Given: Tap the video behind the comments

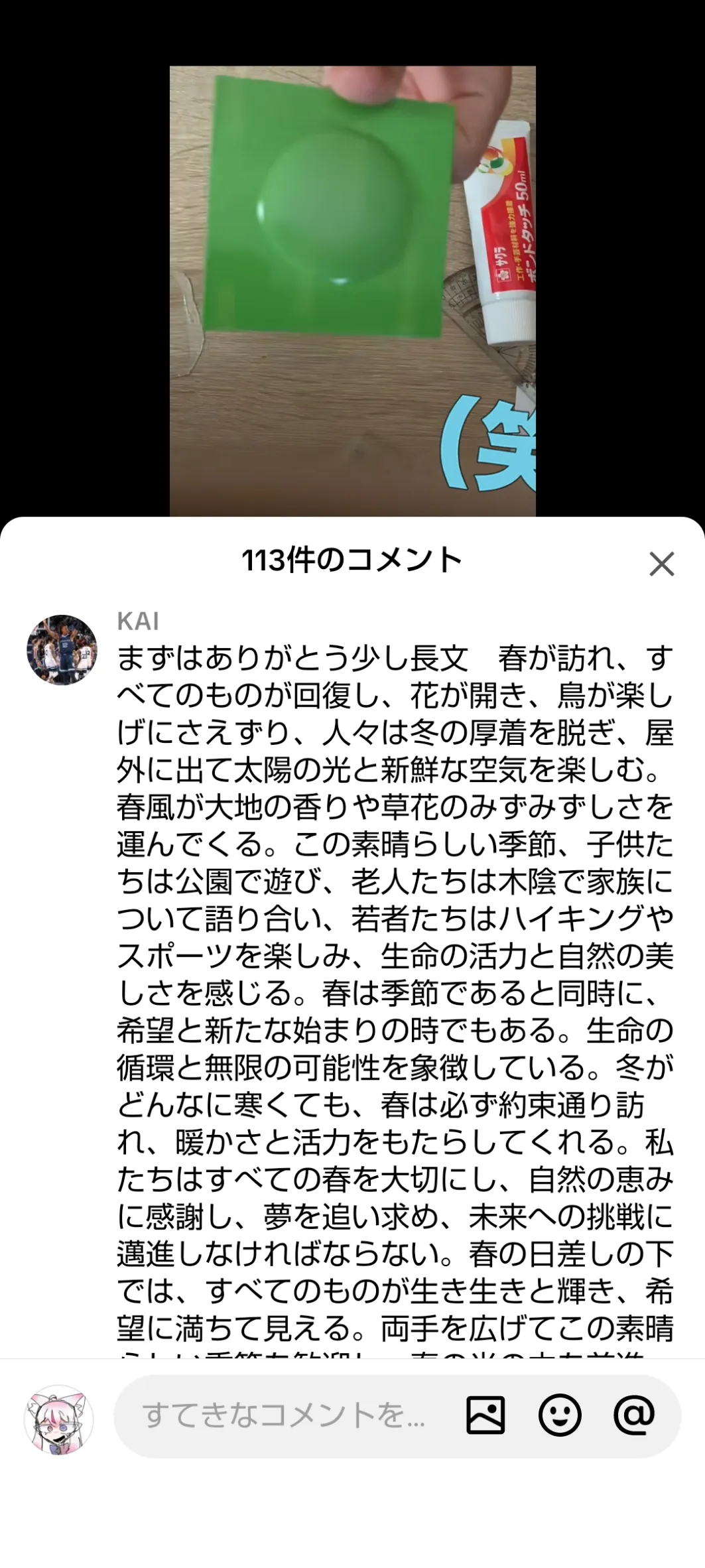Looking at the screenshot, I should 352,291.
